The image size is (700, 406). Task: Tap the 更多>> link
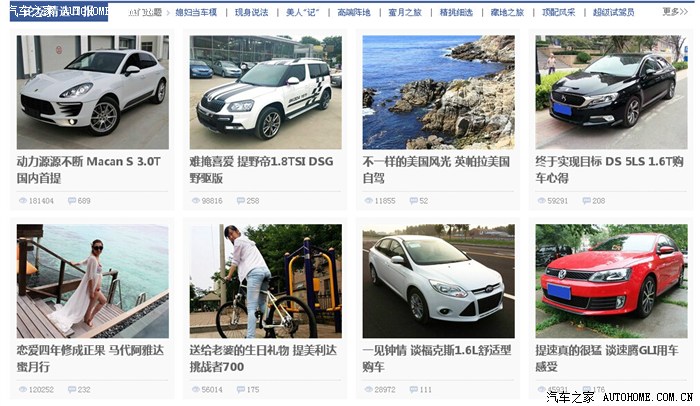(x=674, y=12)
